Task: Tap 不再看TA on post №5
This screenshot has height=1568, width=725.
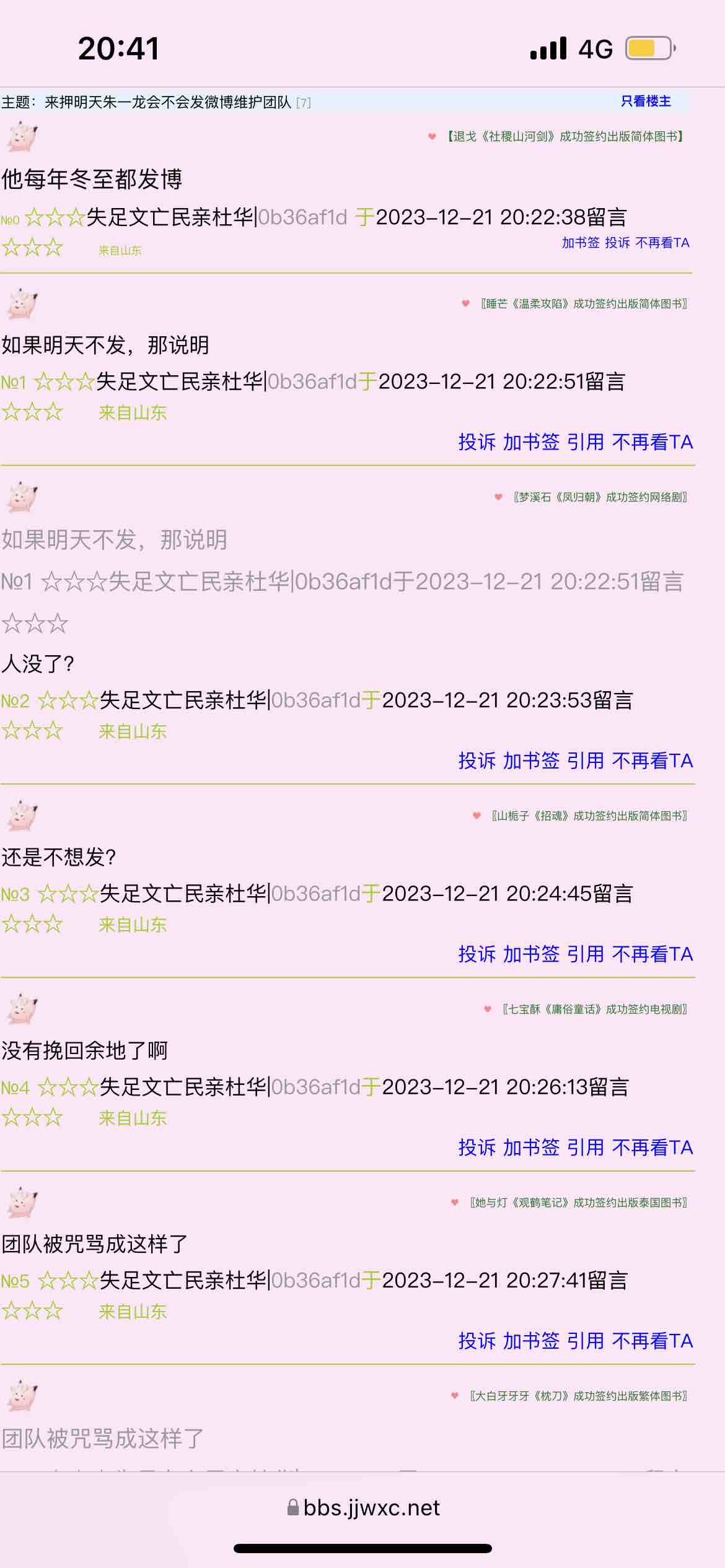Action: tap(652, 1341)
